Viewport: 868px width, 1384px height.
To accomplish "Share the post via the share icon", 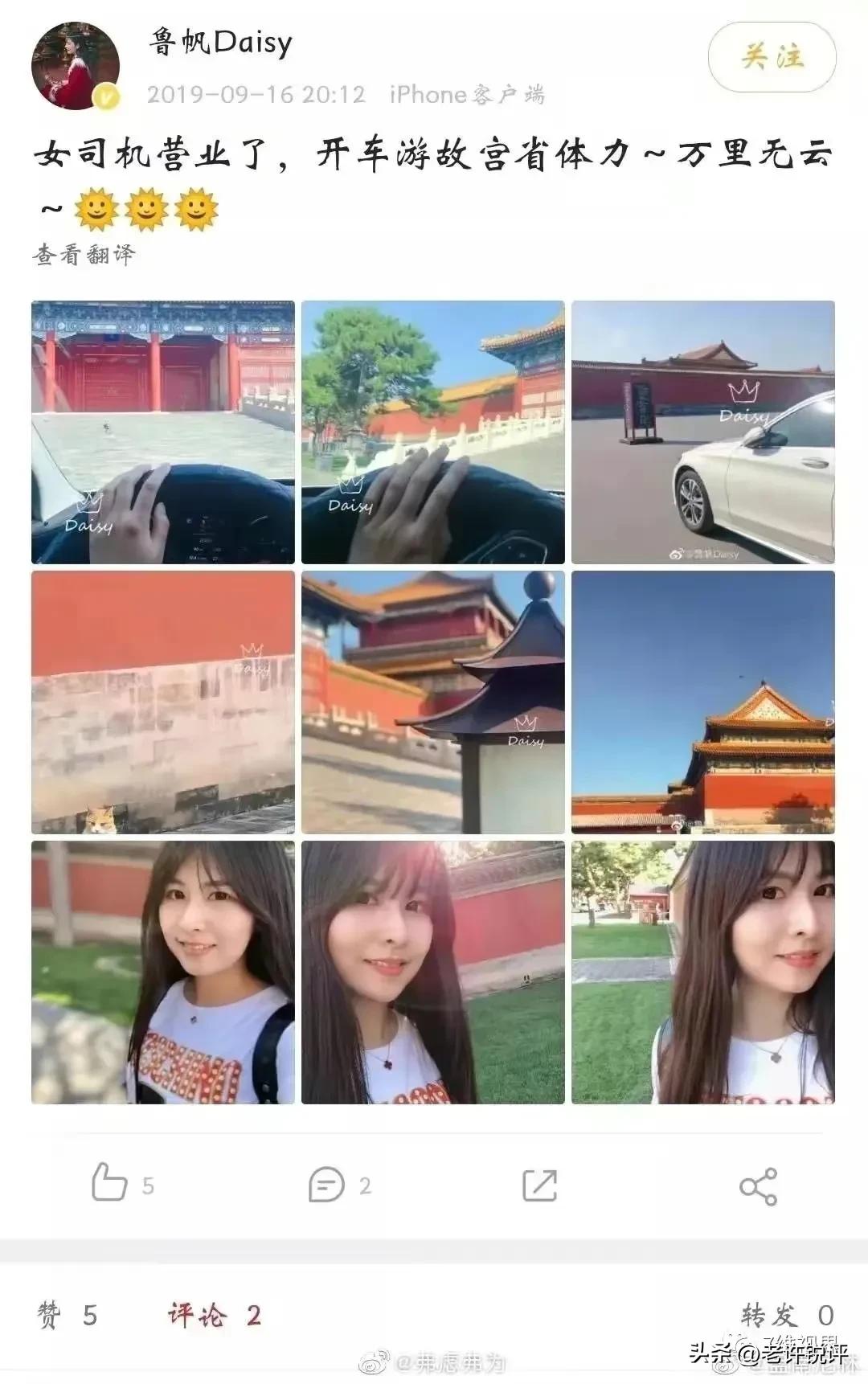I will coord(758,1185).
